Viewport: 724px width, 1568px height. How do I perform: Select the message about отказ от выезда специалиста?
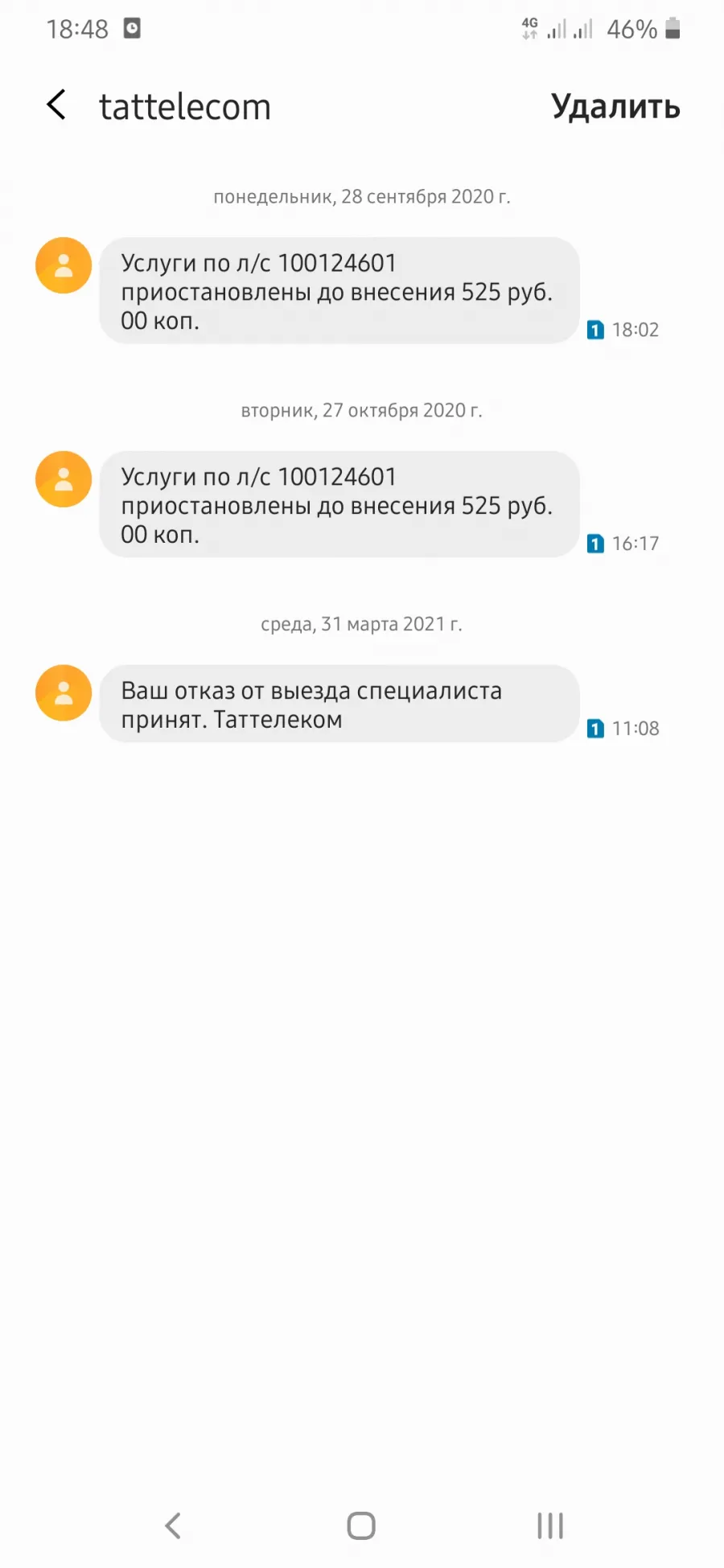click(x=339, y=704)
